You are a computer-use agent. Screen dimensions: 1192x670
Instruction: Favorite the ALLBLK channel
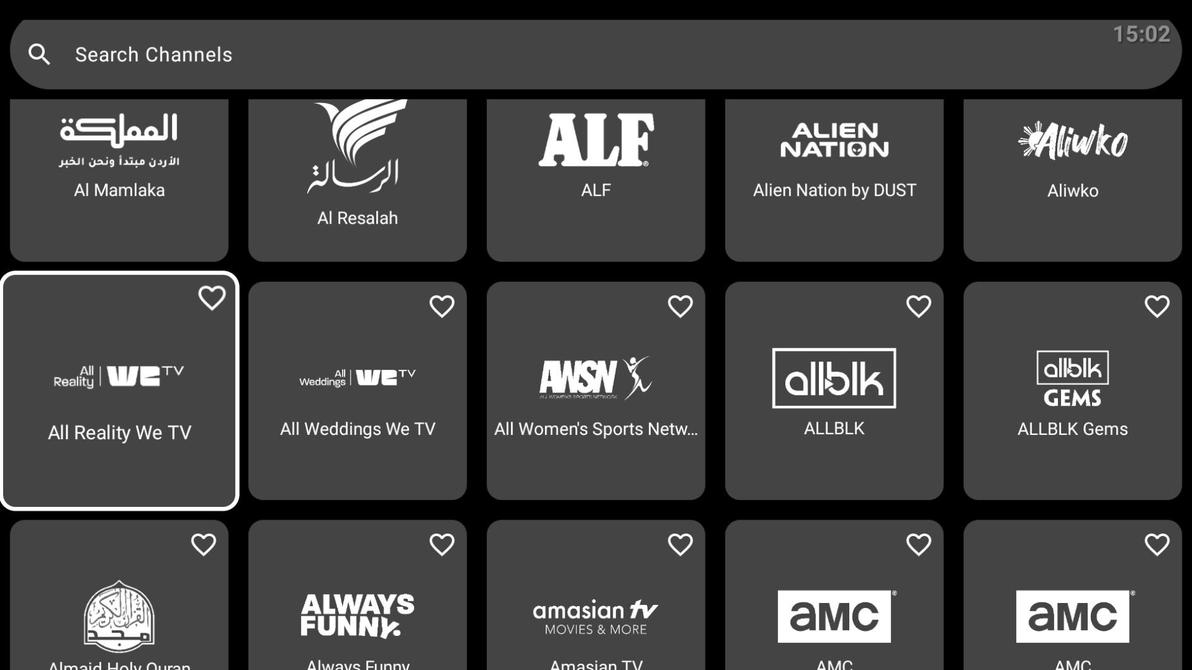pyautogui.click(x=918, y=307)
